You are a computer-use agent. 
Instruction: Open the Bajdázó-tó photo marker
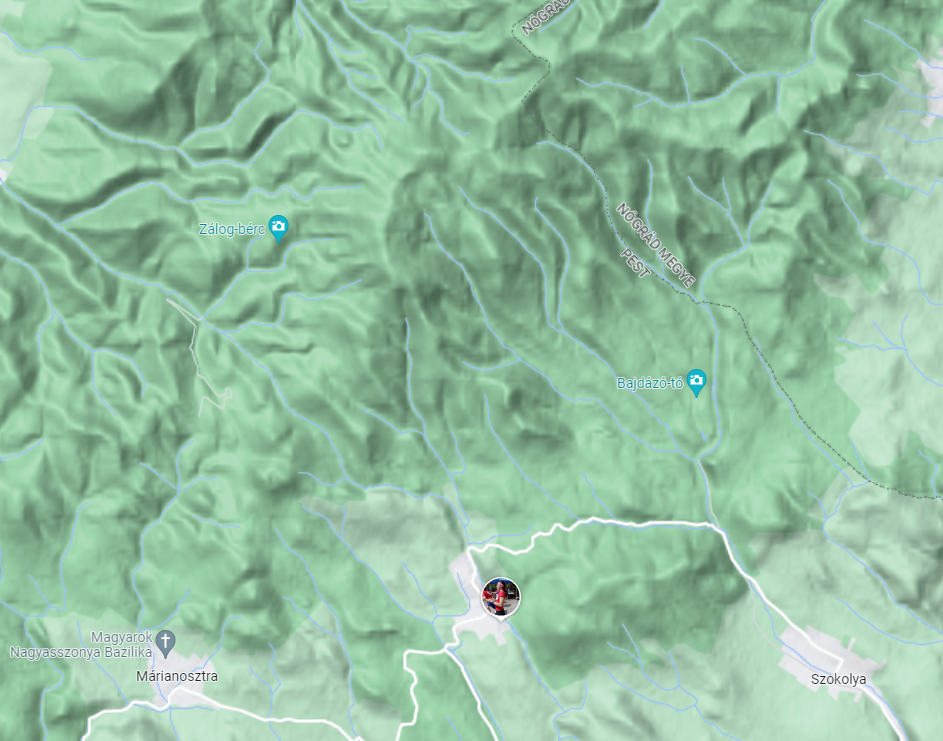(697, 382)
